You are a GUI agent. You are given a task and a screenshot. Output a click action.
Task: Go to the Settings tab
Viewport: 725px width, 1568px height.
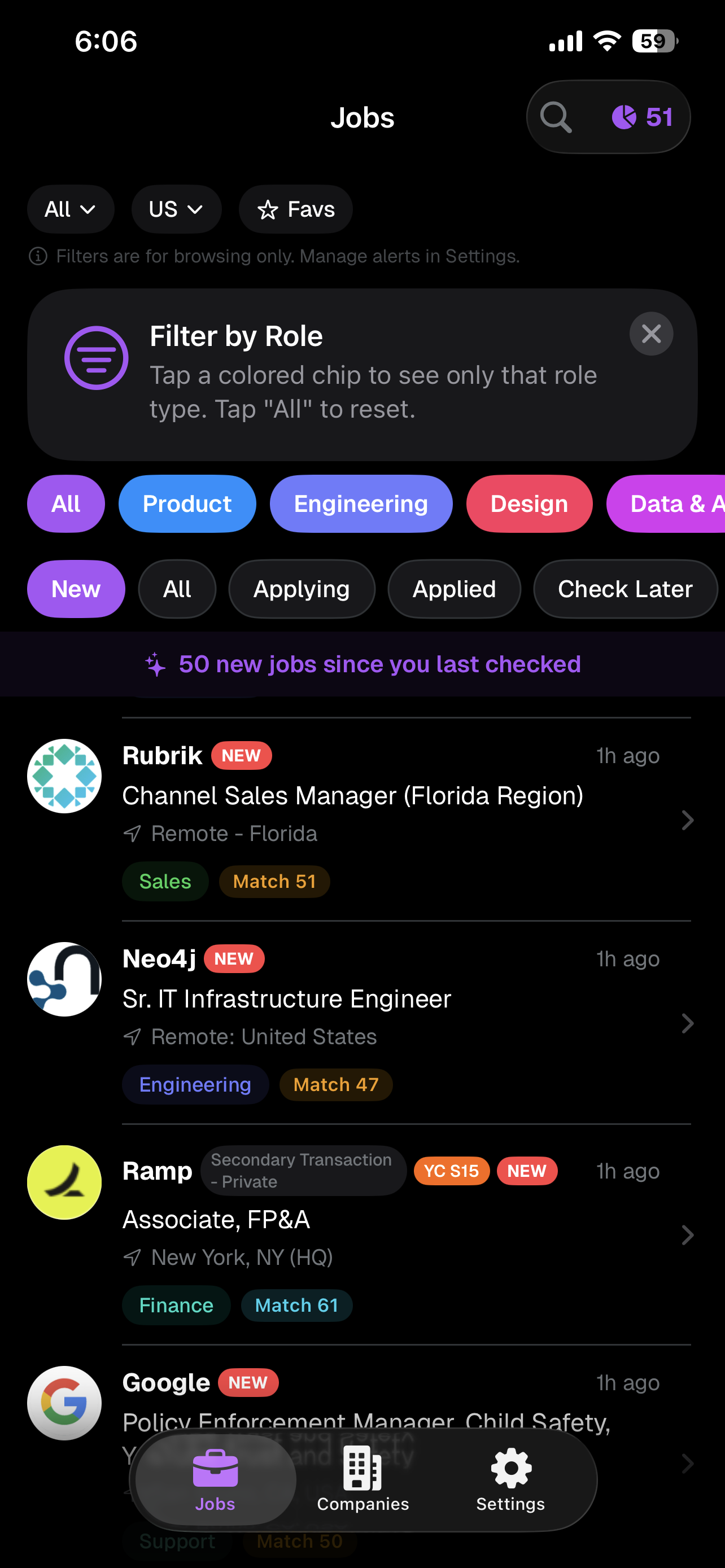[510, 1479]
